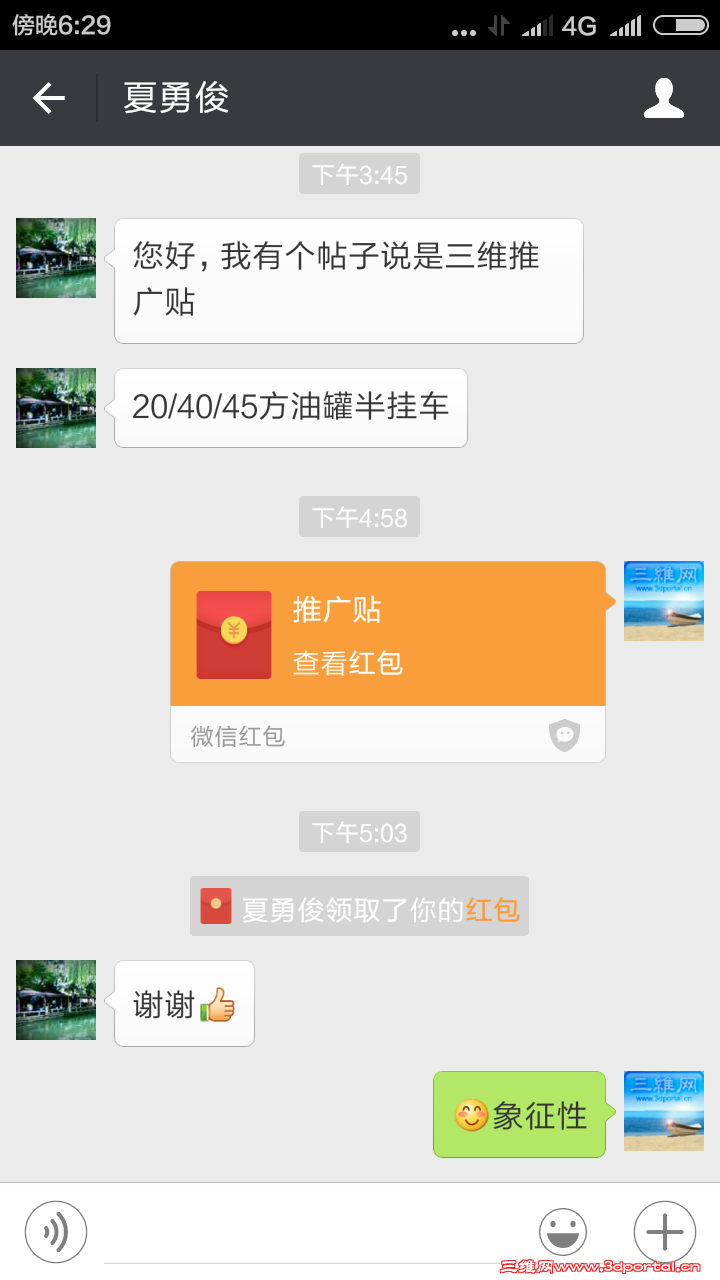Tap the back arrow to leave the chat

49,97
